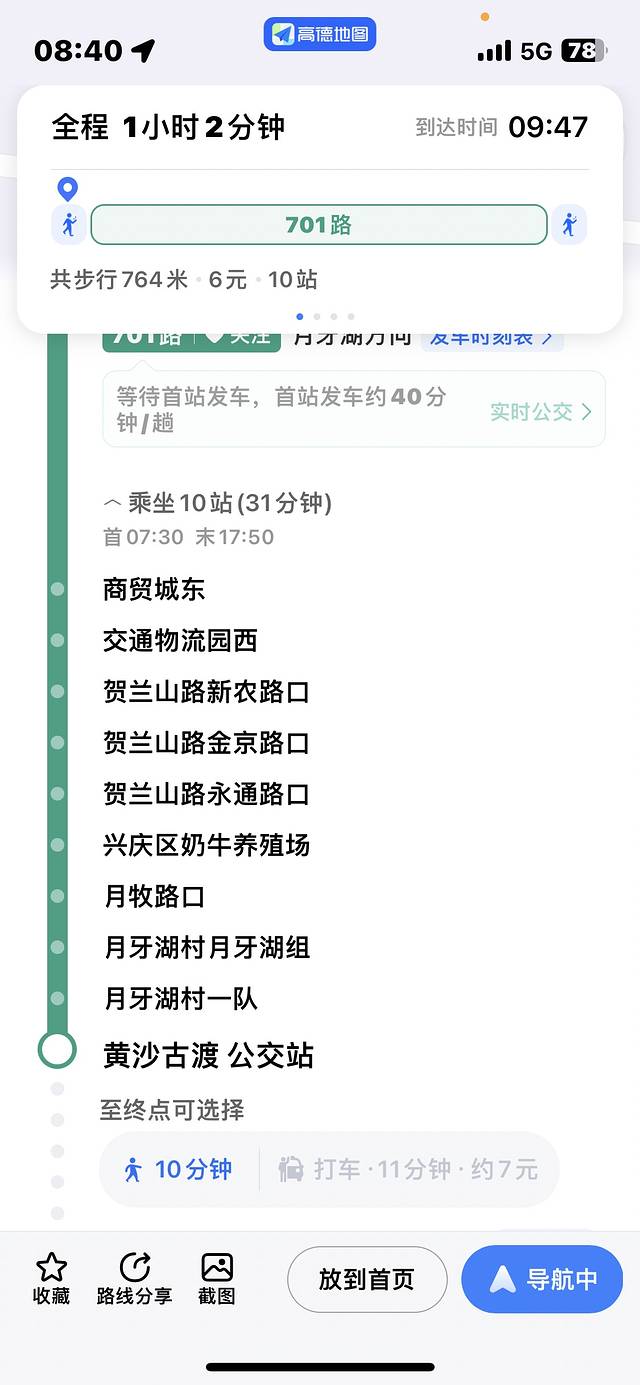Take a screenshot with 截图
Viewport: 640px width, 1385px height.
(x=217, y=1278)
